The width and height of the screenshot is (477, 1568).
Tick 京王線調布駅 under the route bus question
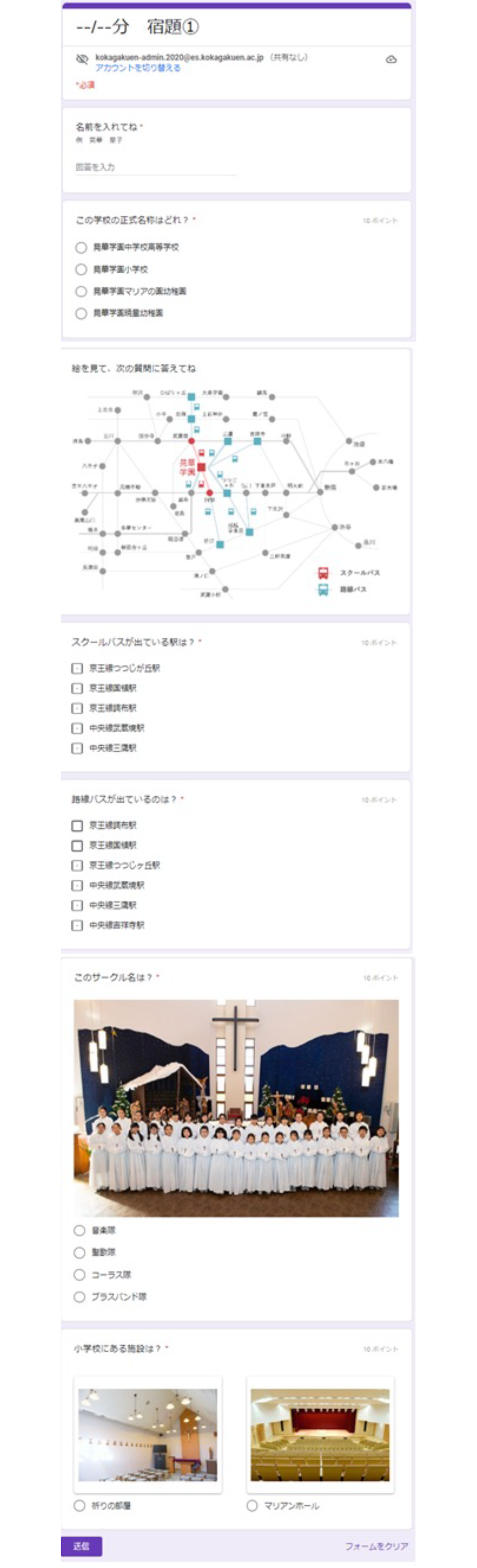(78, 825)
